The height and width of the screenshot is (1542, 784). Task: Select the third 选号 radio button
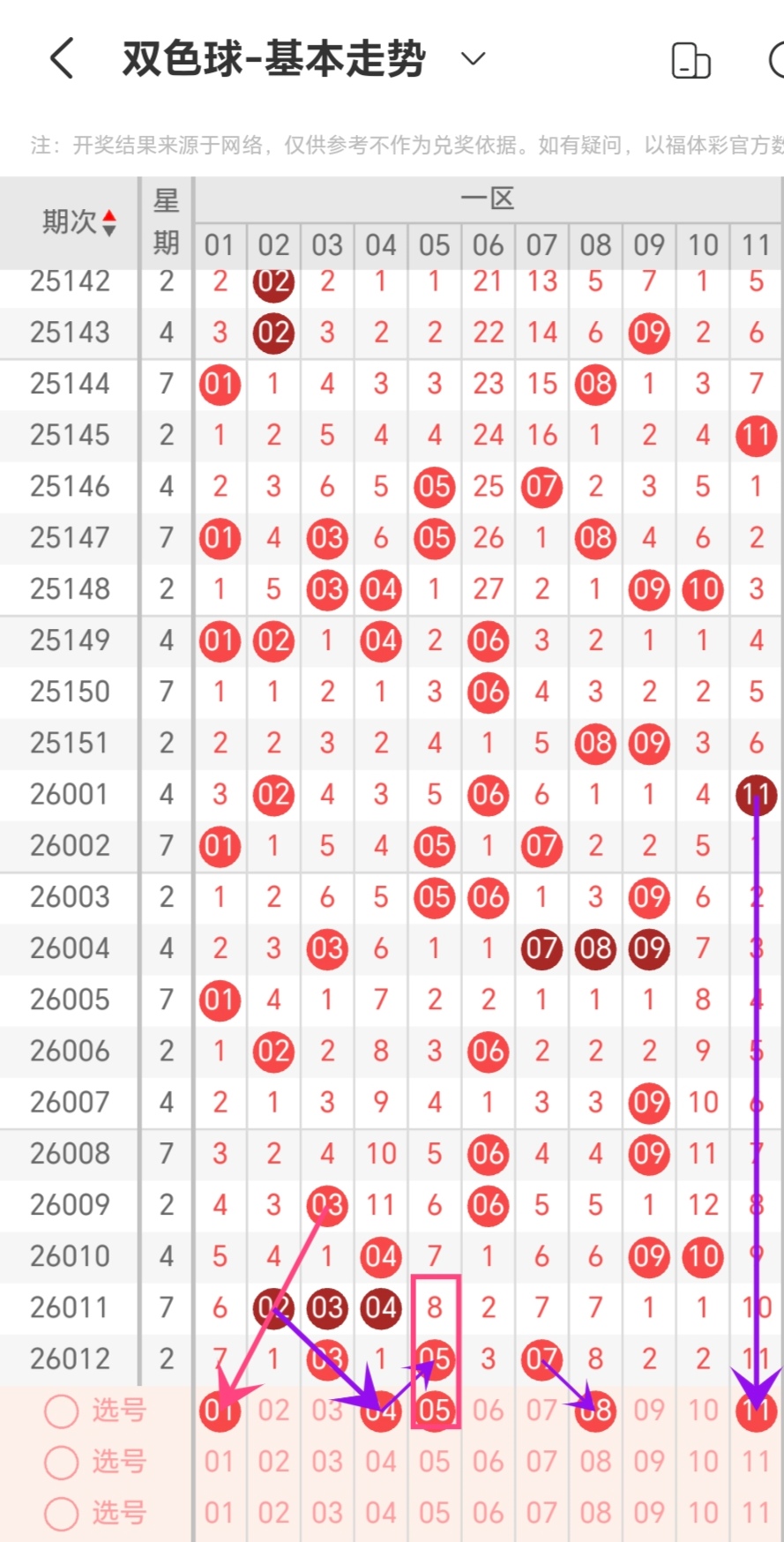[x=62, y=1513]
